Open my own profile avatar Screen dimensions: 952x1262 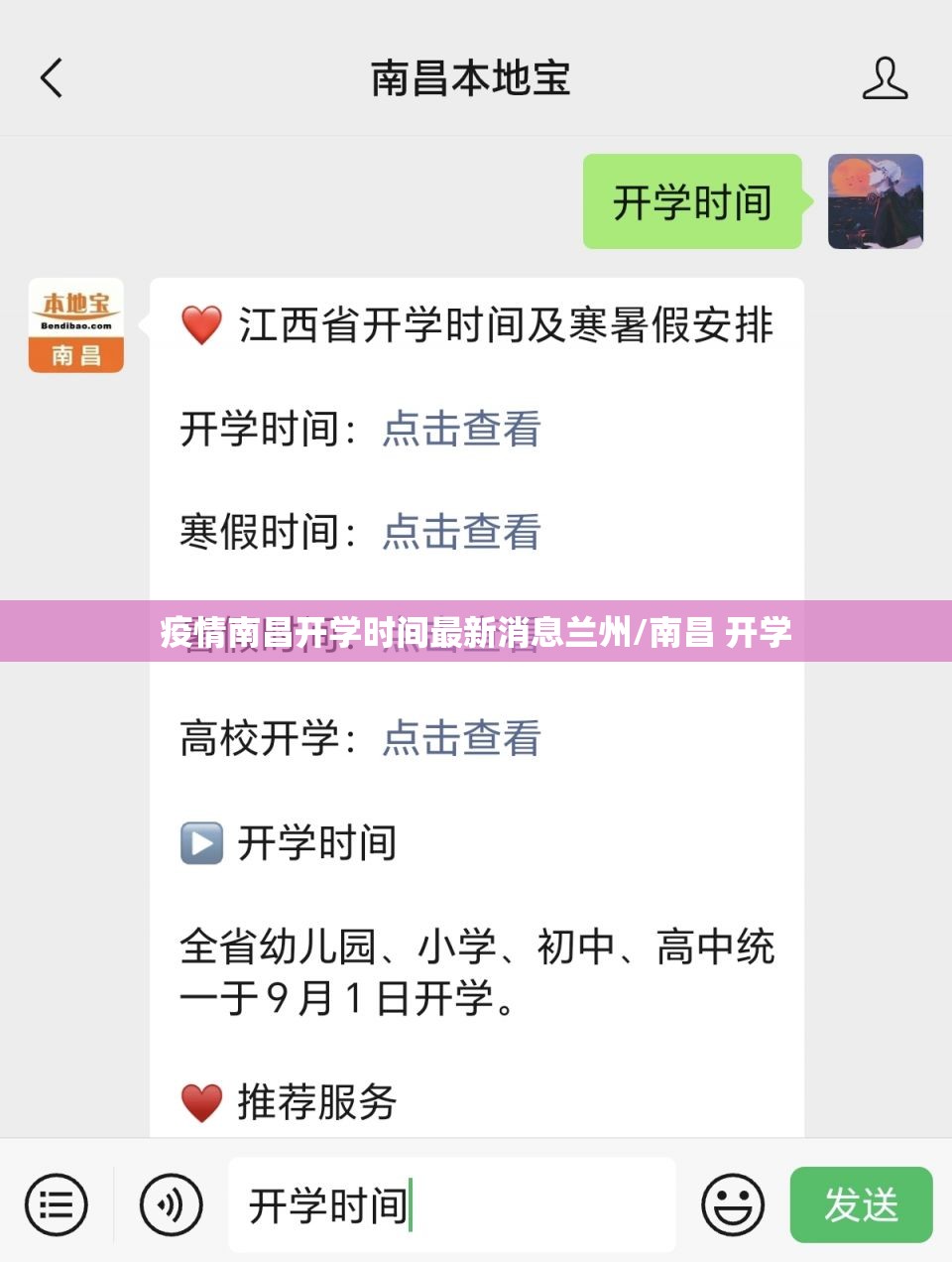pos(875,201)
